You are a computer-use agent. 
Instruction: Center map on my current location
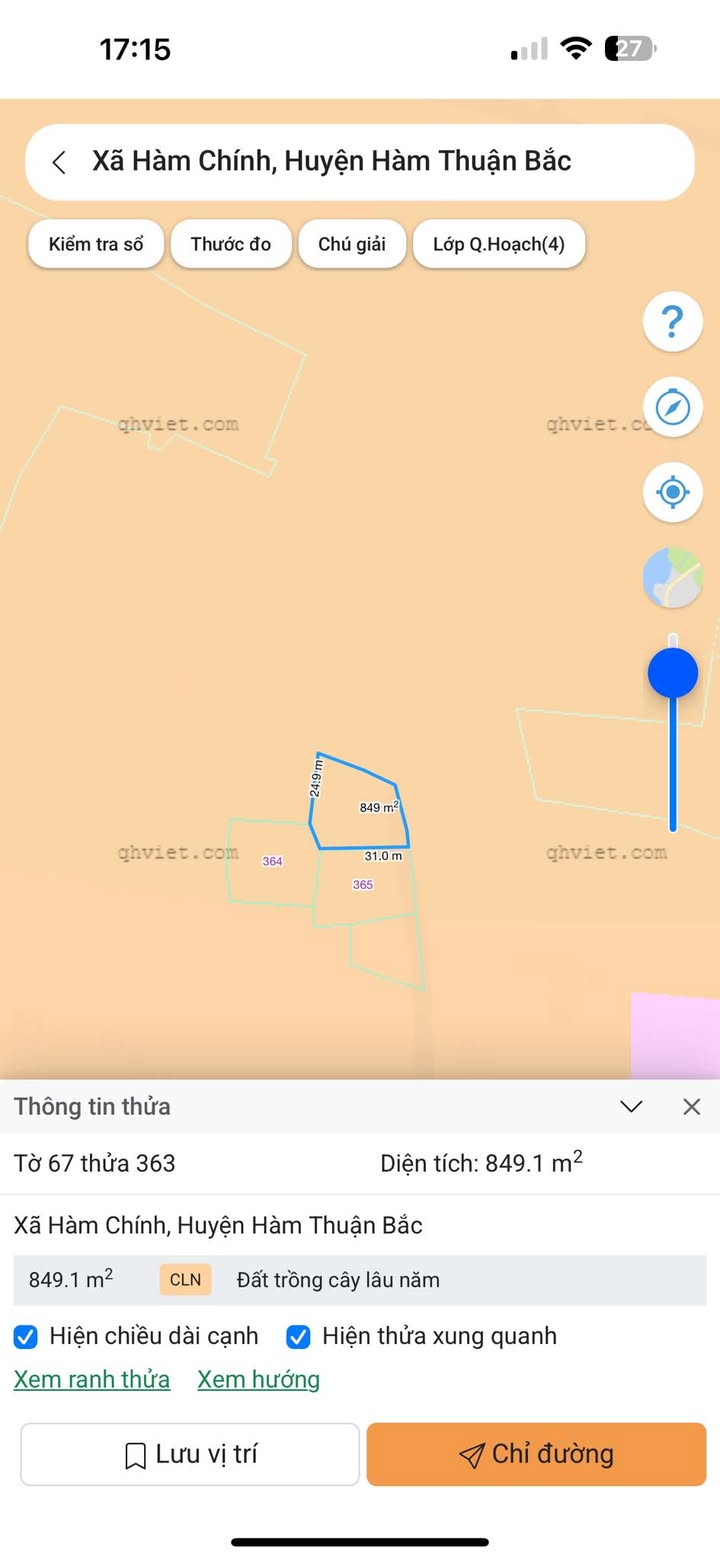(x=673, y=492)
